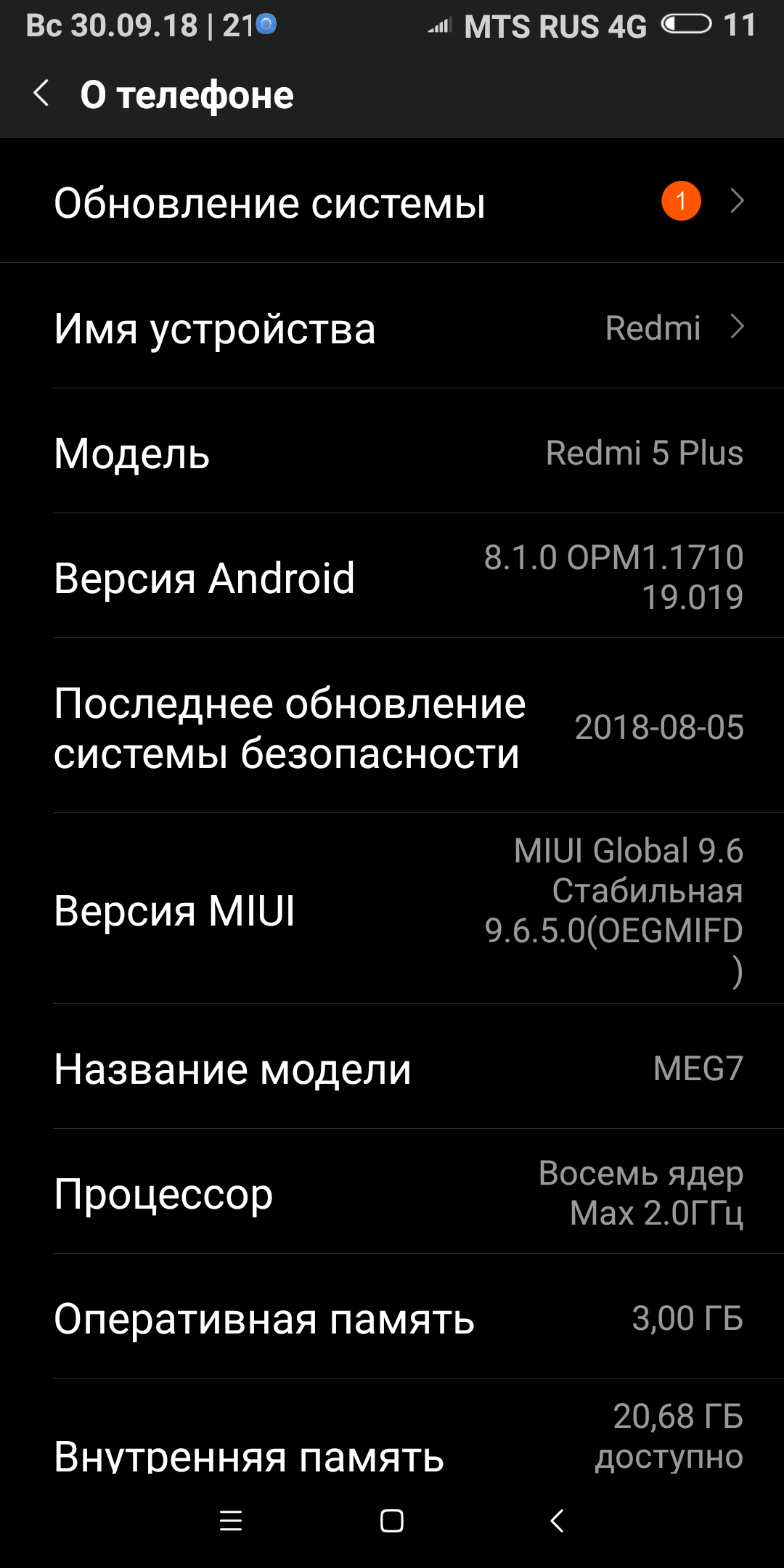Open Имя устройства setting
The height and width of the screenshot is (1568, 784).
click(392, 327)
